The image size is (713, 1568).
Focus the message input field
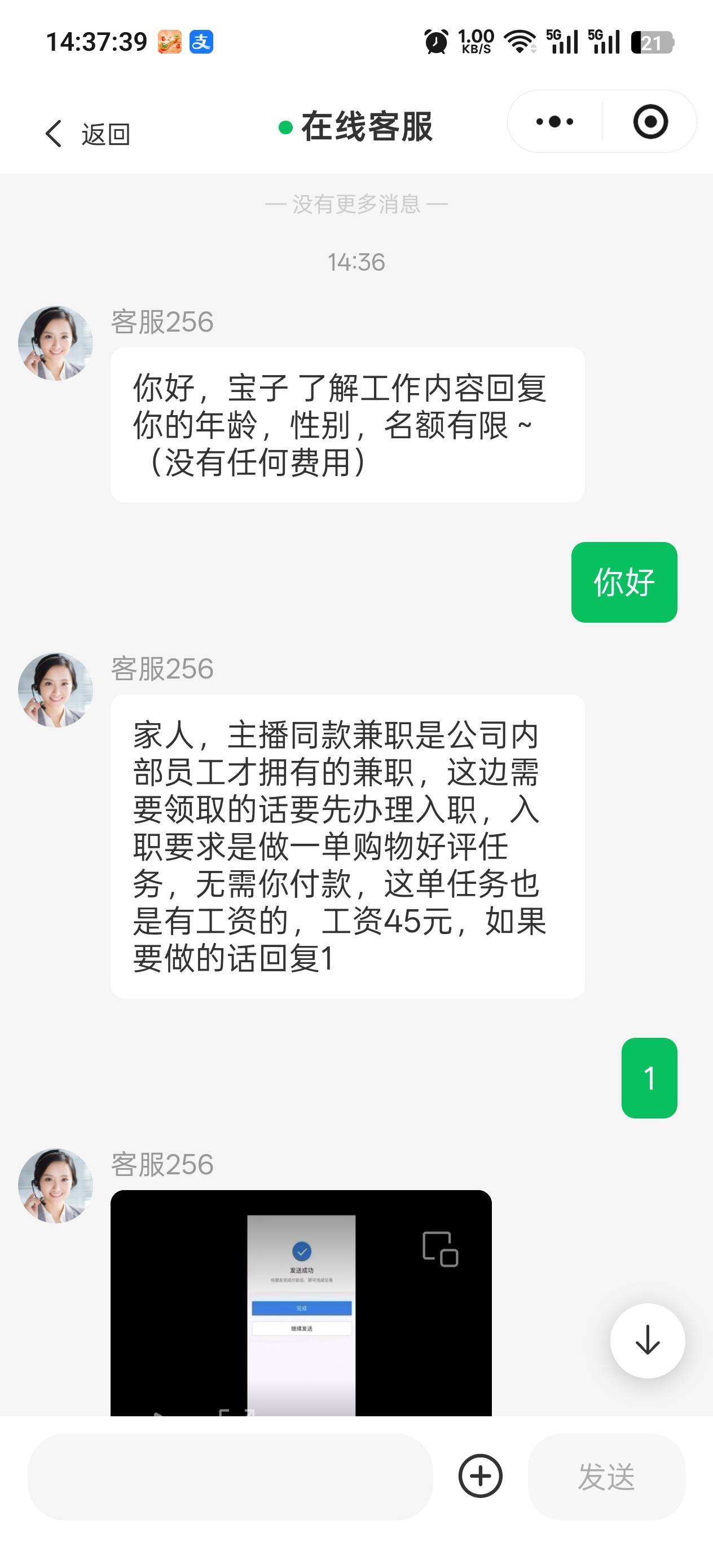[230, 1476]
